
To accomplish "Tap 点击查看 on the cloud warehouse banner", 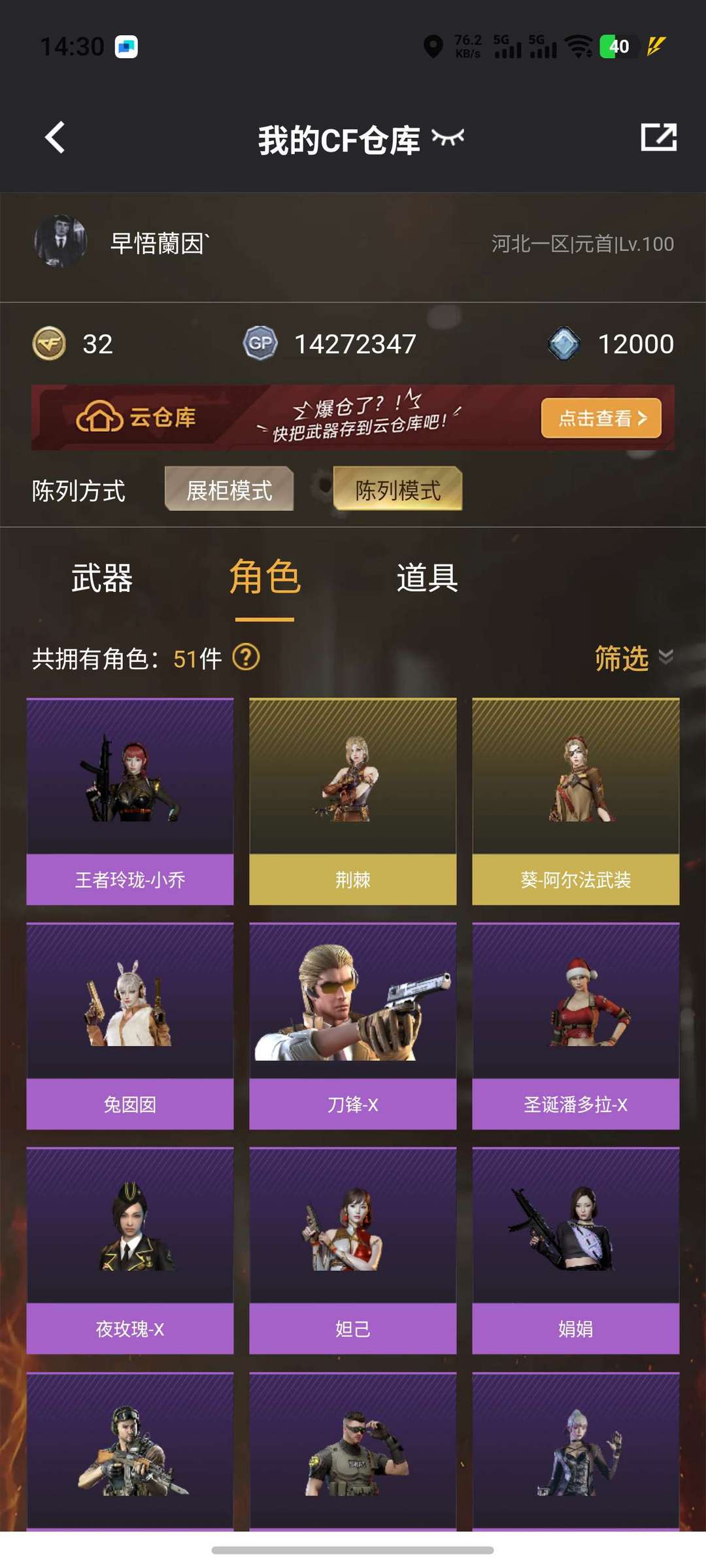I will click(x=601, y=418).
